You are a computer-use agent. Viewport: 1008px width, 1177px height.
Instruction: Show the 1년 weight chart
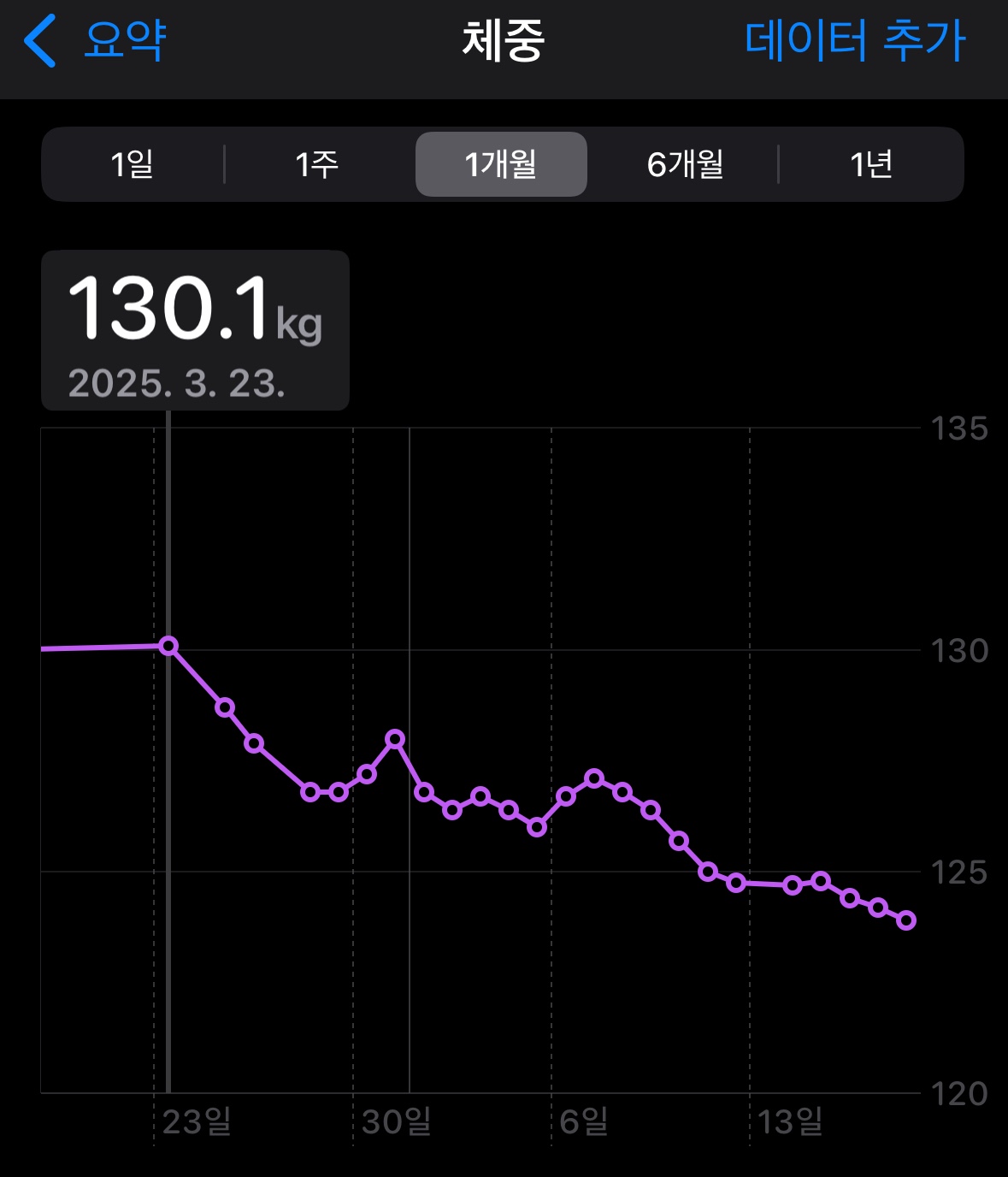pos(871,164)
